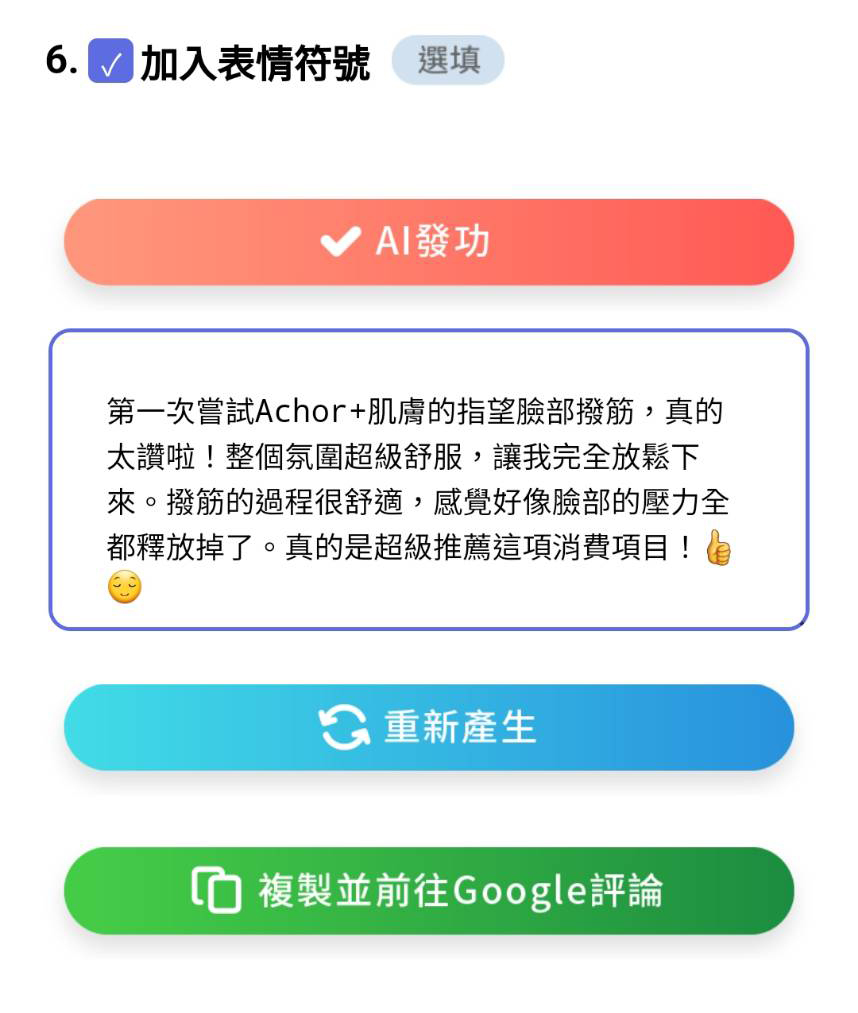858x1013 pixels.
Task: Tap the generated review text box
Action: pyautogui.click(x=429, y=480)
